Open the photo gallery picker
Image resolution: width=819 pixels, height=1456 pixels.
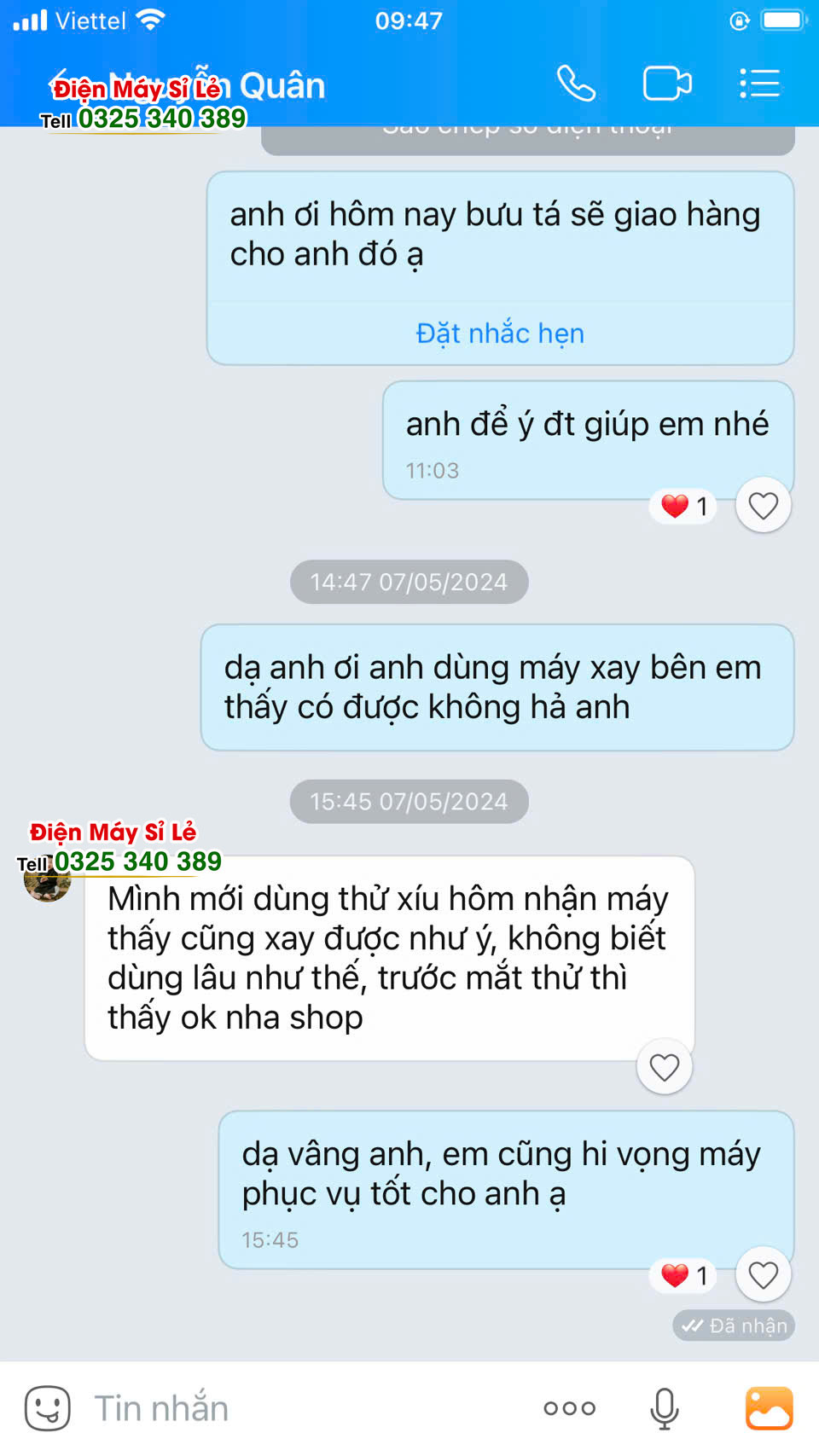tap(769, 1408)
